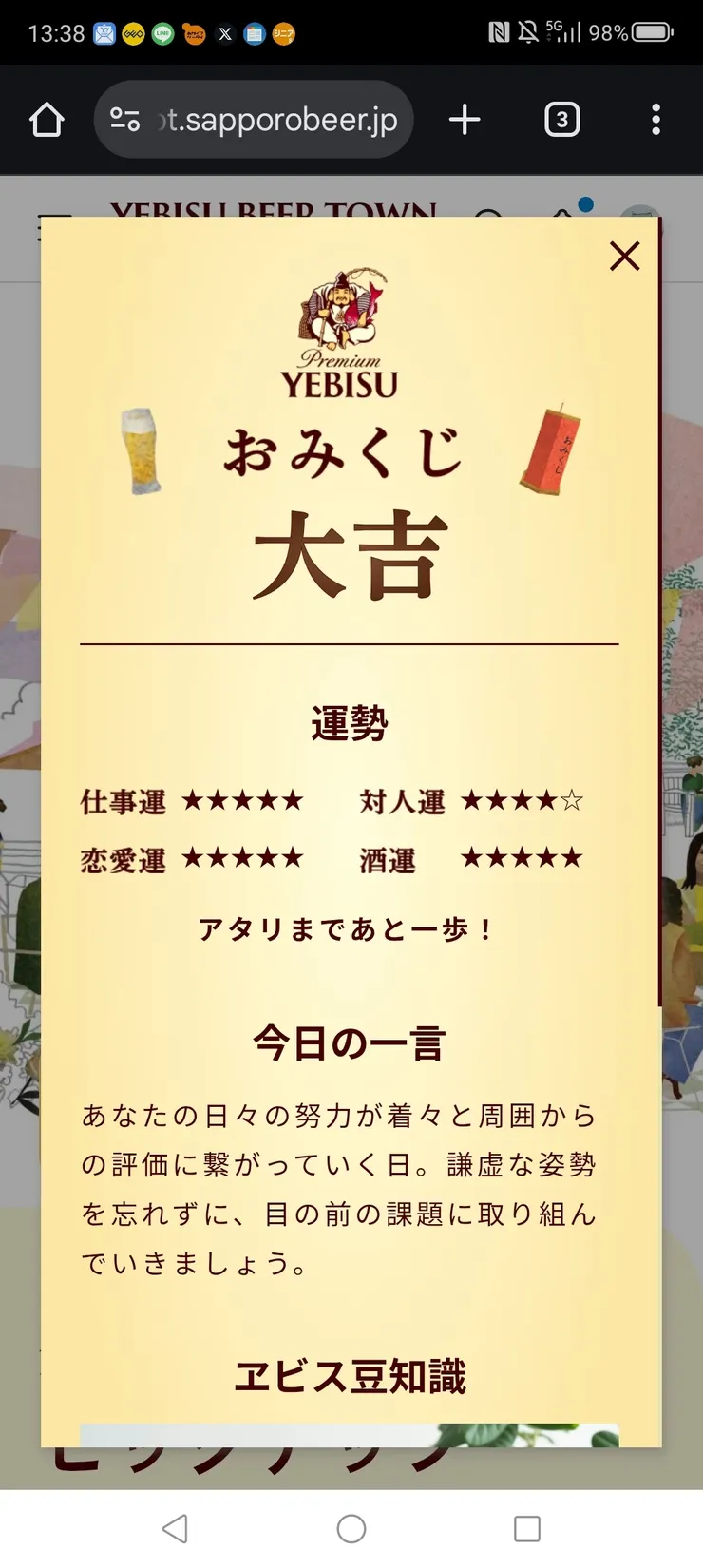Go to the device home screen
This screenshot has width=703, height=1568.
[x=351, y=1528]
